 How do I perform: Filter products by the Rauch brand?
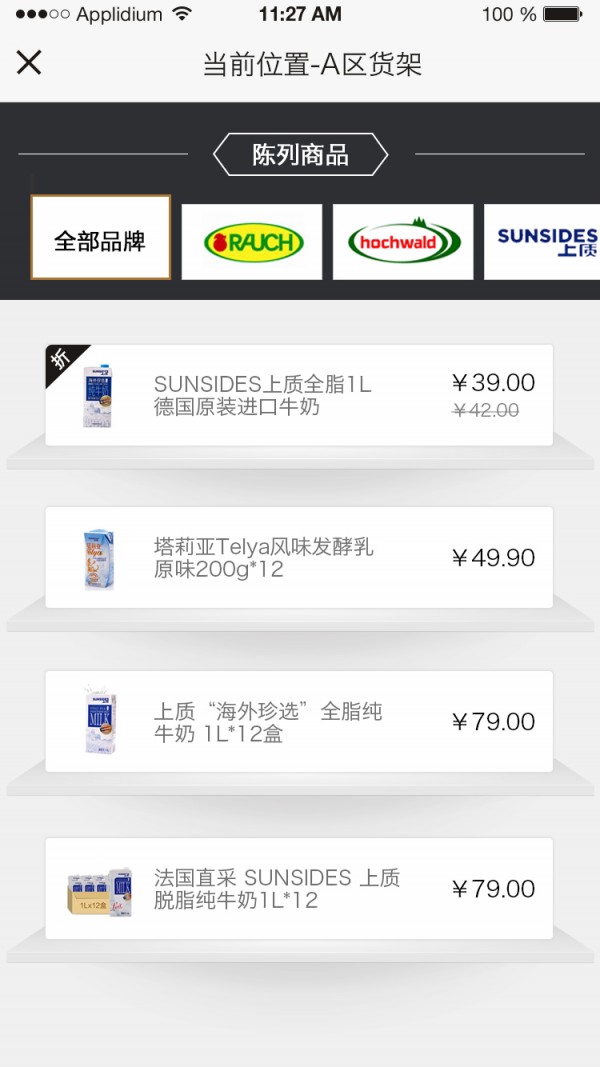pos(252,242)
